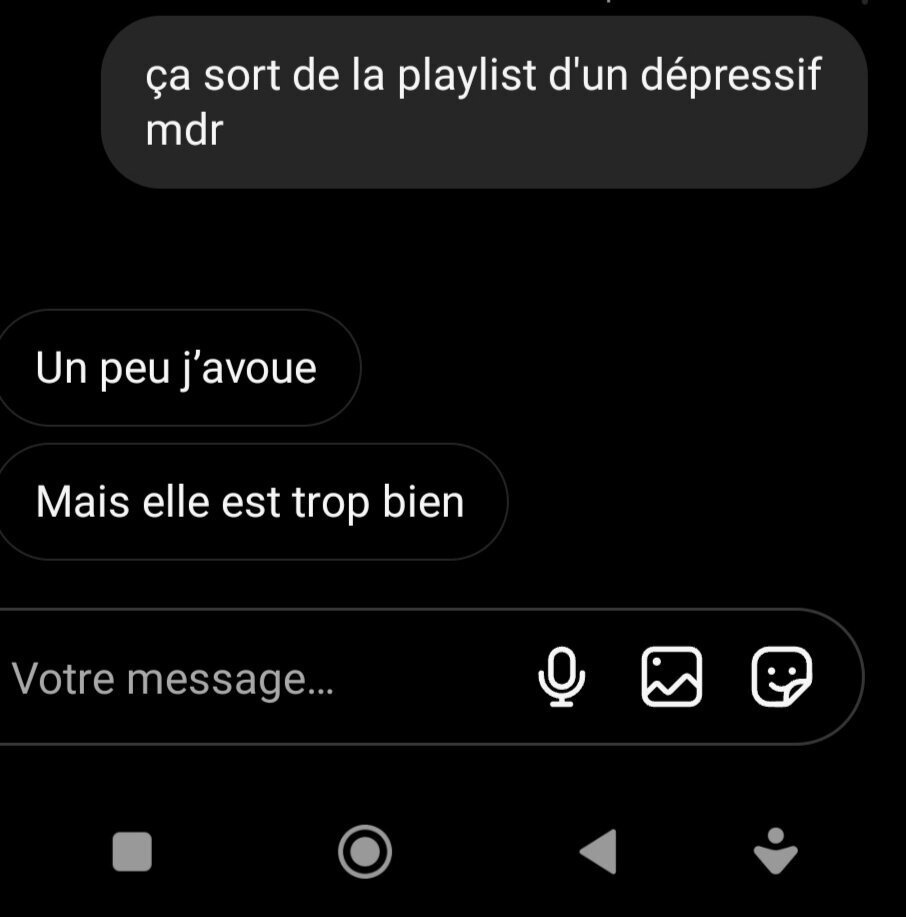Open the sticker picker

[x=782, y=677]
